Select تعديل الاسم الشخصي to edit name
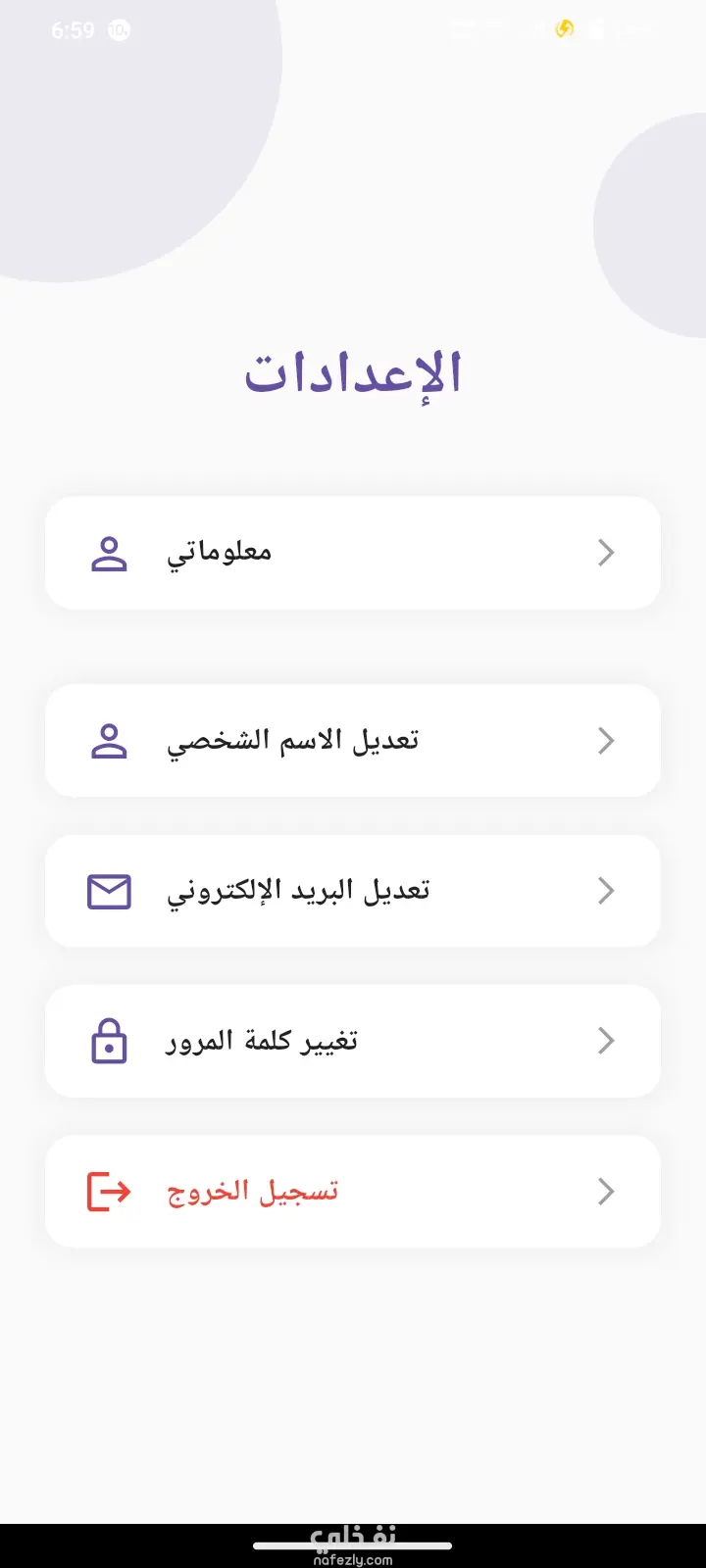 353,741
